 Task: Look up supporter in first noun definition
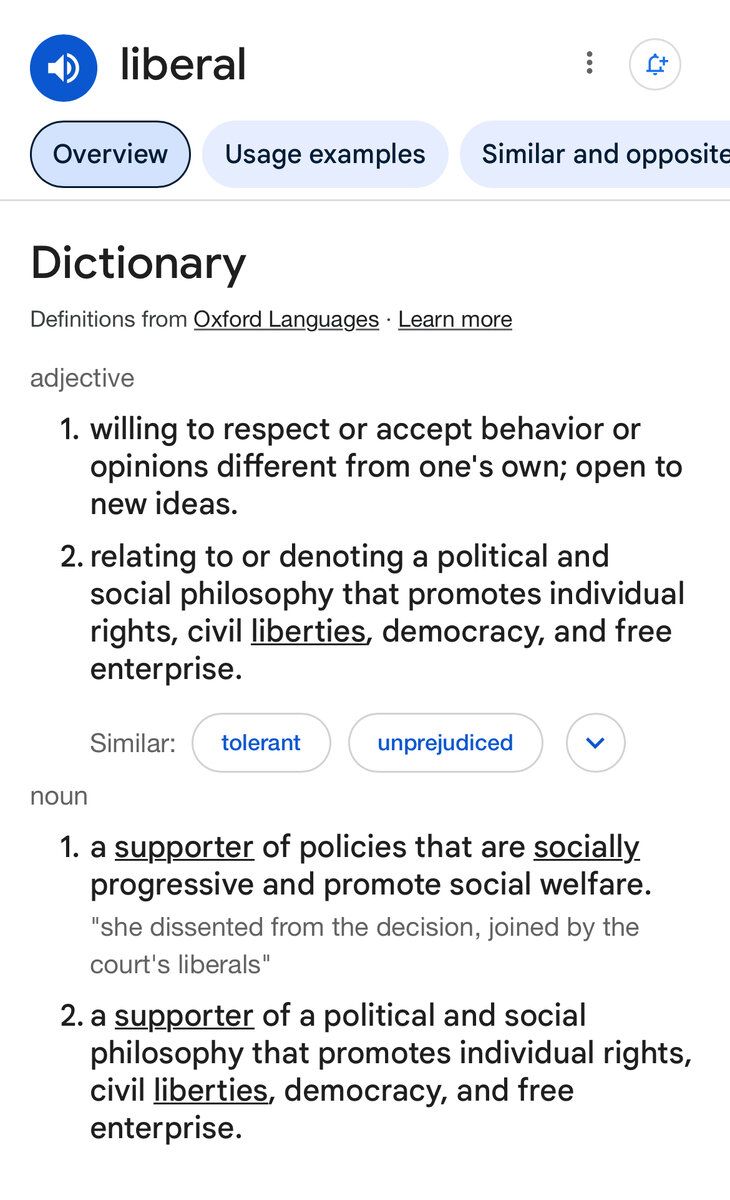coord(184,847)
